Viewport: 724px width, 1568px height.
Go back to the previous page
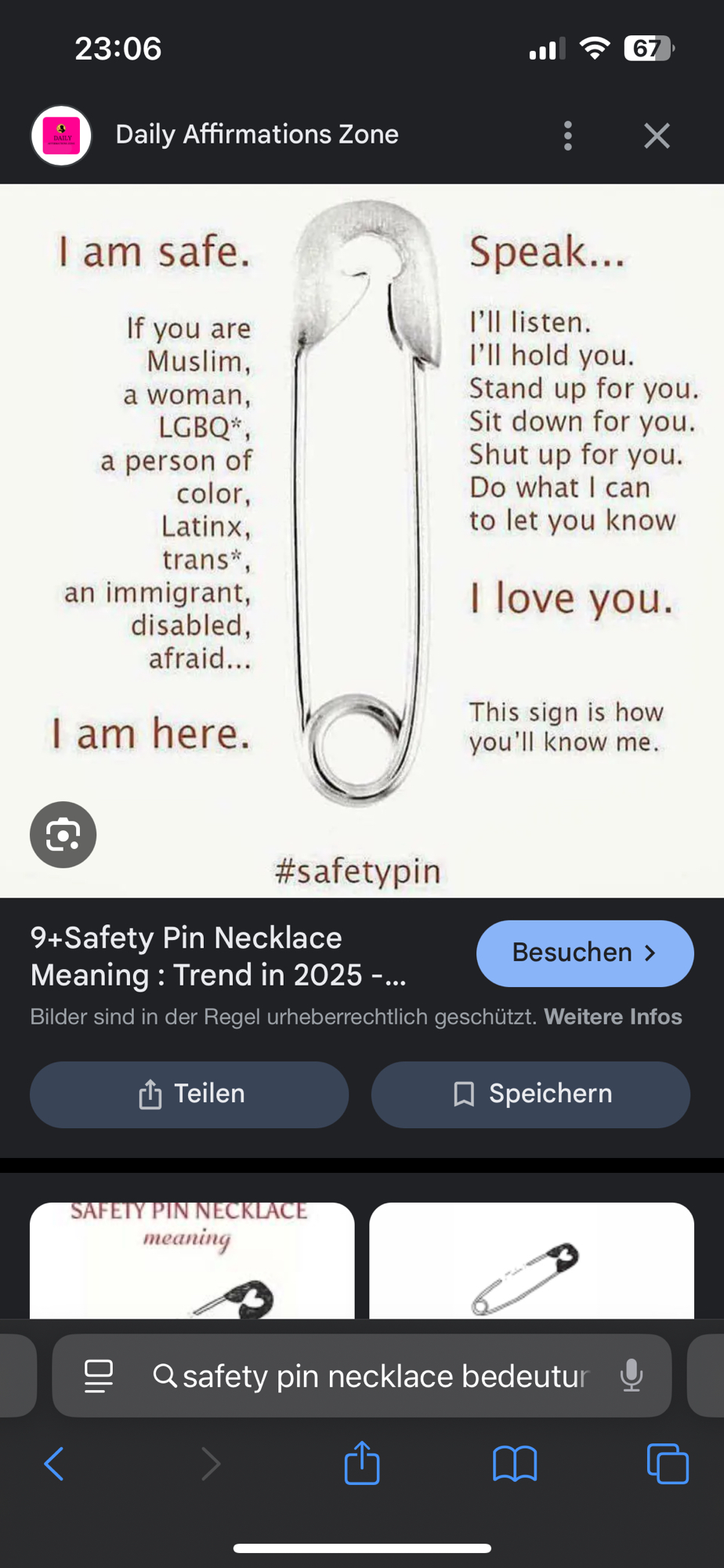[x=53, y=1463]
